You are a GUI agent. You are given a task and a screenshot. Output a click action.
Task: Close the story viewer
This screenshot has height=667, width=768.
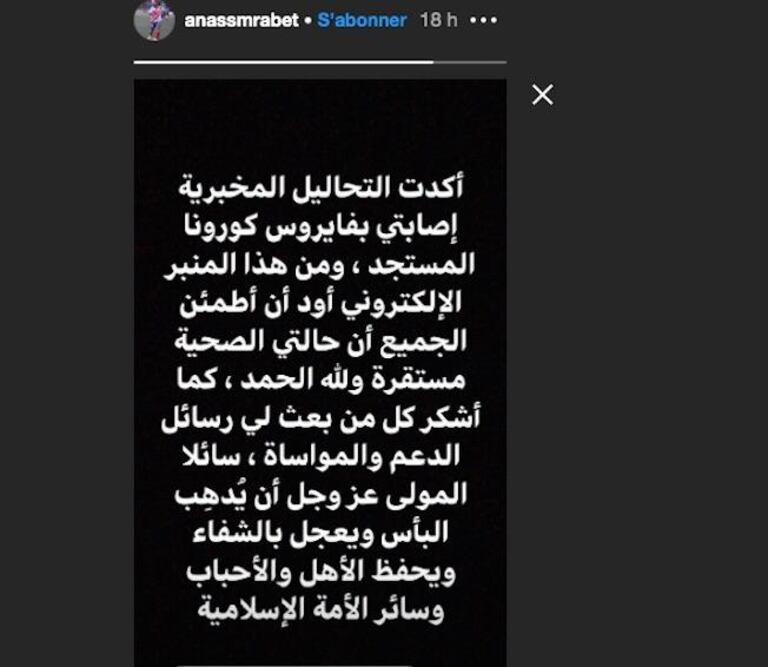(x=542, y=95)
